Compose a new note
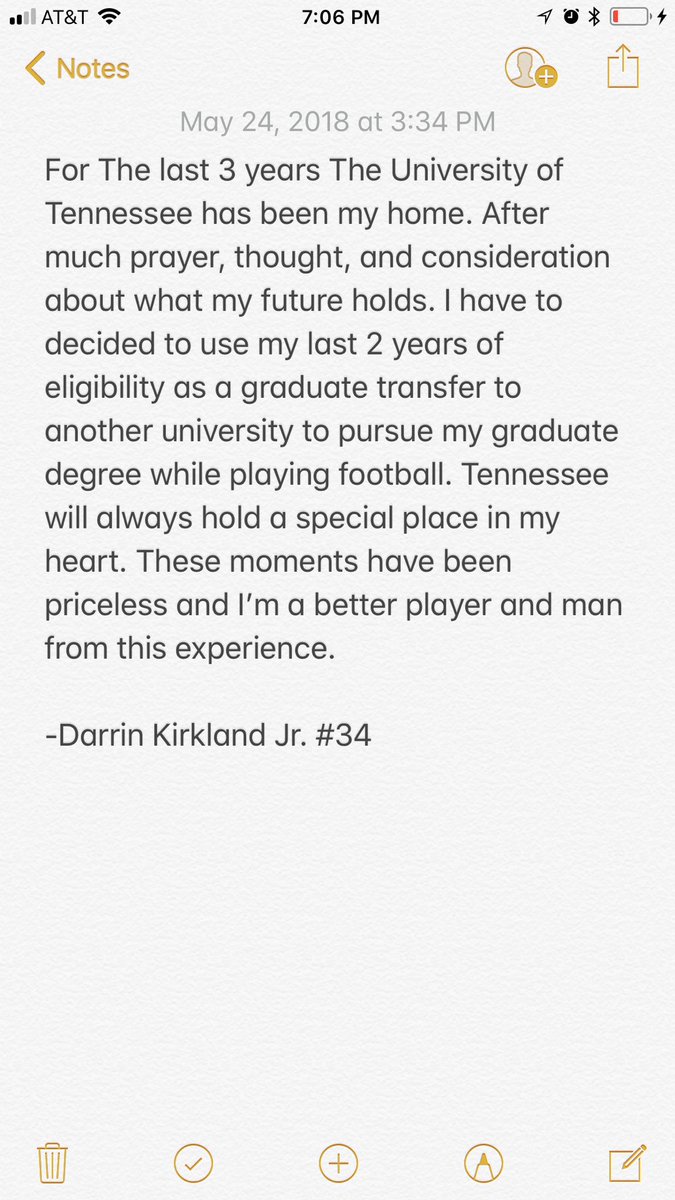 [625, 1162]
